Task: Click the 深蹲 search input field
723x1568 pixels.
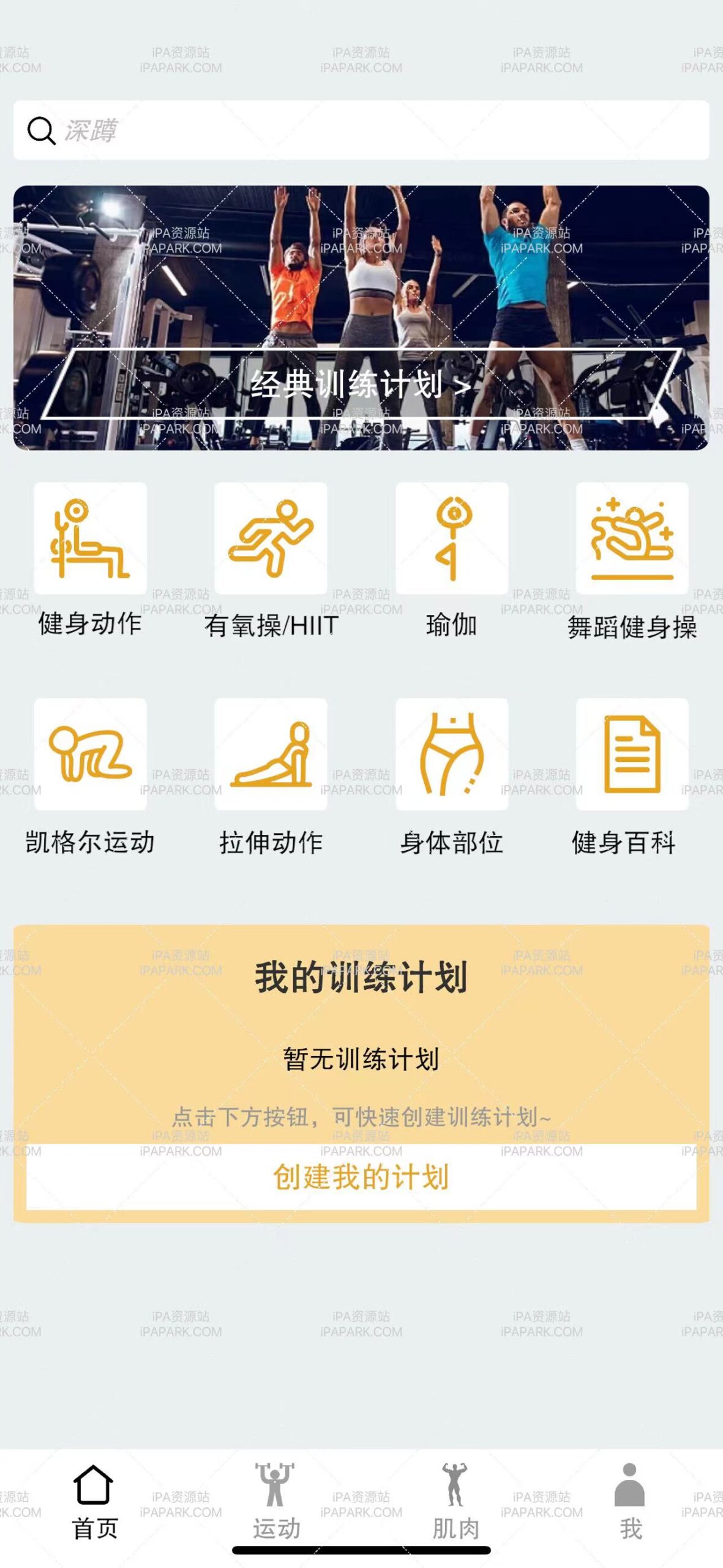Action: click(245, 130)
